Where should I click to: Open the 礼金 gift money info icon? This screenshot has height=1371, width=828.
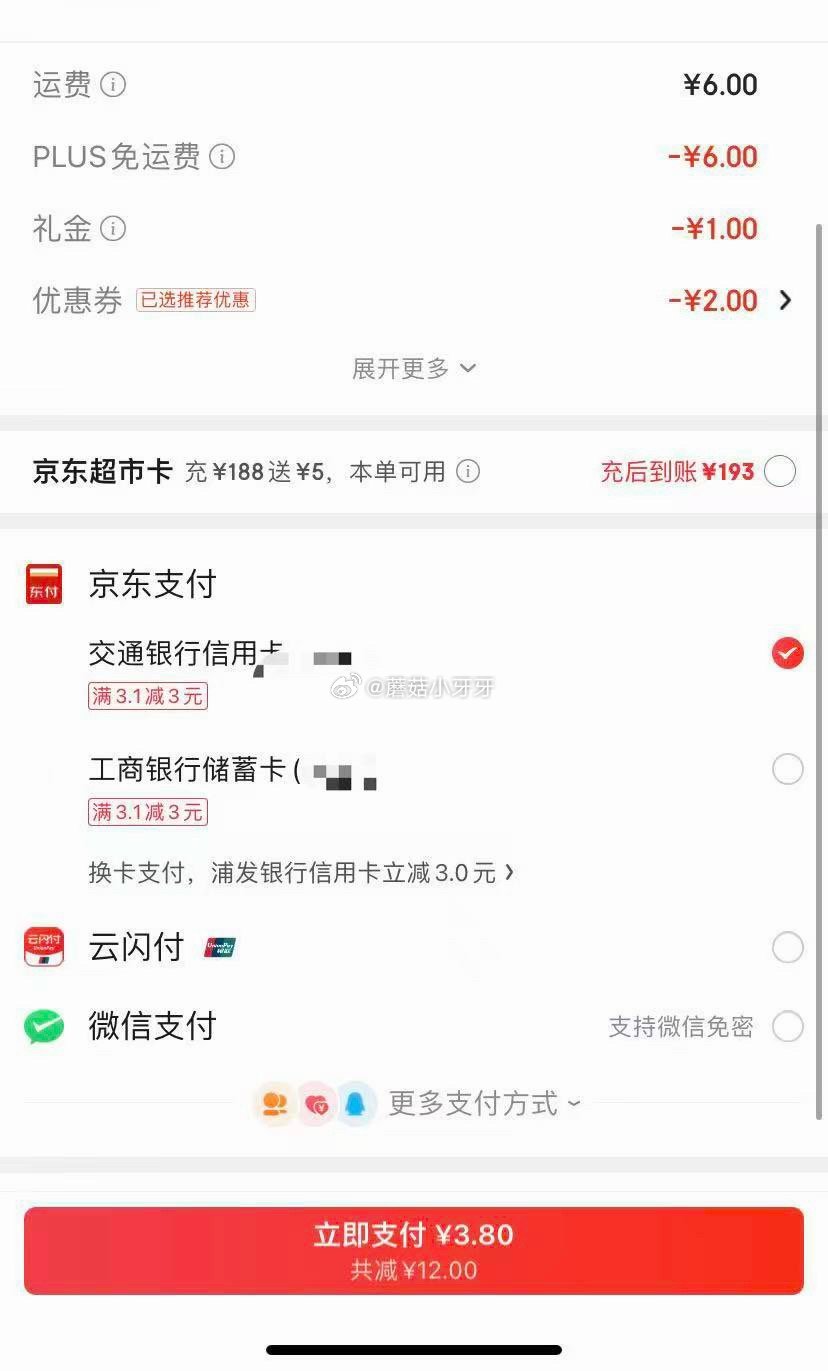(x=115, y=231)
